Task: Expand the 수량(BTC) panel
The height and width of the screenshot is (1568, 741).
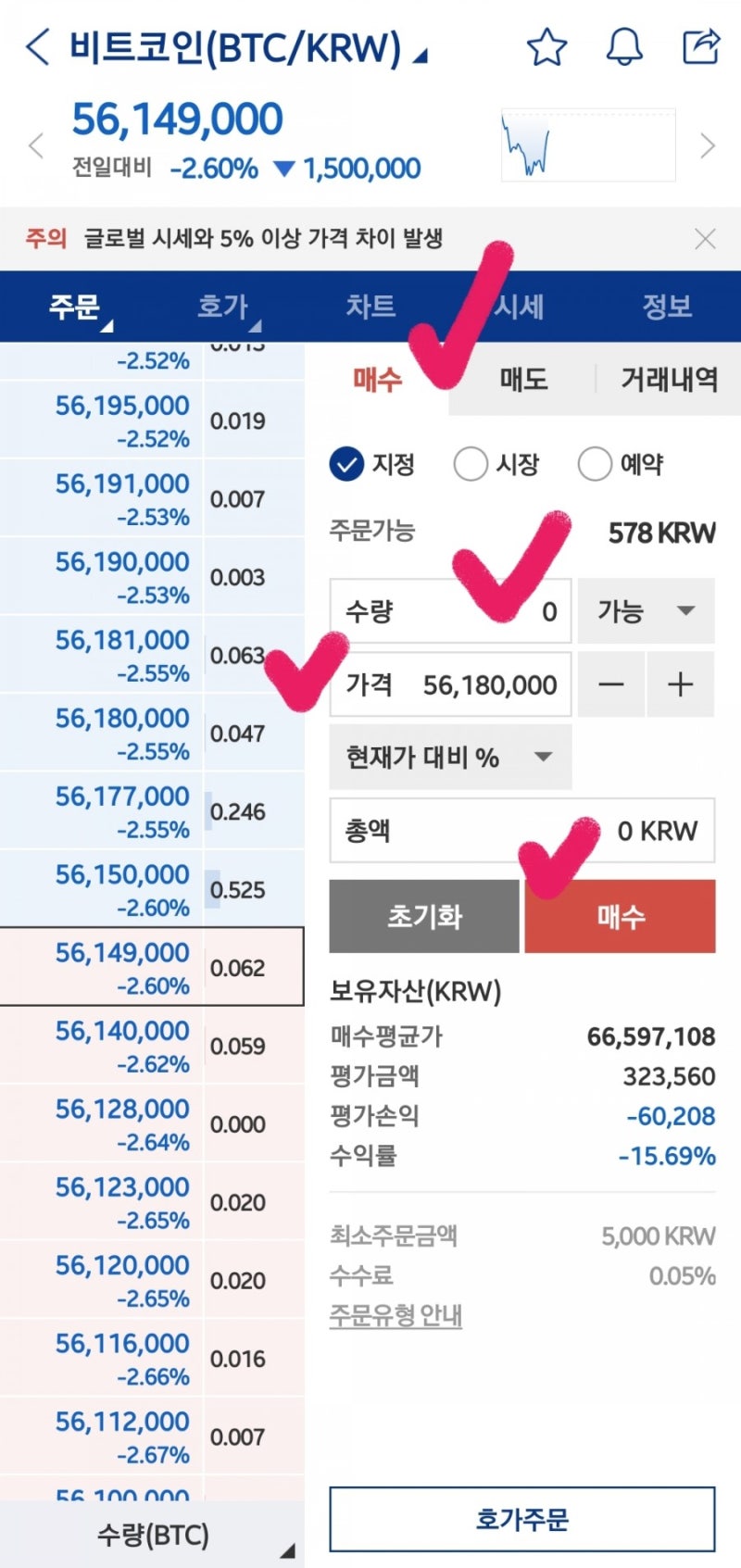Action: pyautogui.click(x=153, y=1534)
